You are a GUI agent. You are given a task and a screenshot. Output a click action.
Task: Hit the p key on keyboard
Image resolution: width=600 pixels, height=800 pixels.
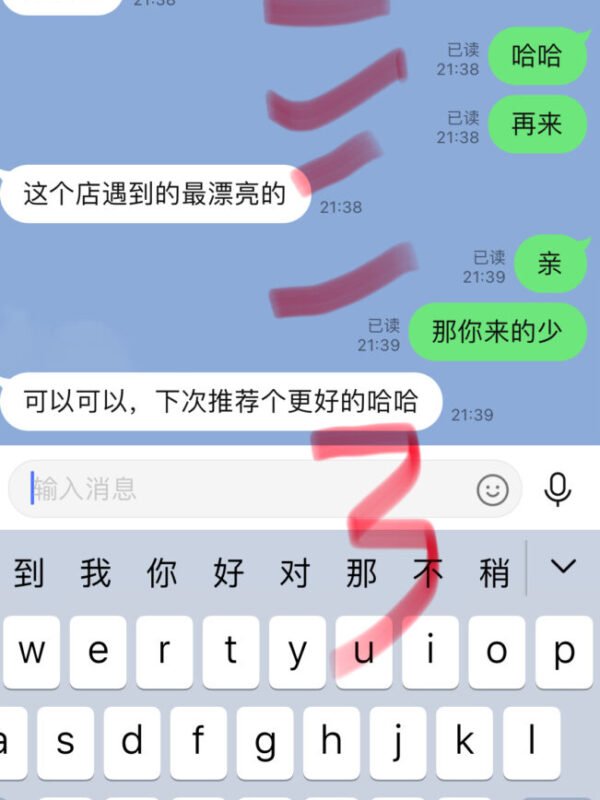[564, 652]
